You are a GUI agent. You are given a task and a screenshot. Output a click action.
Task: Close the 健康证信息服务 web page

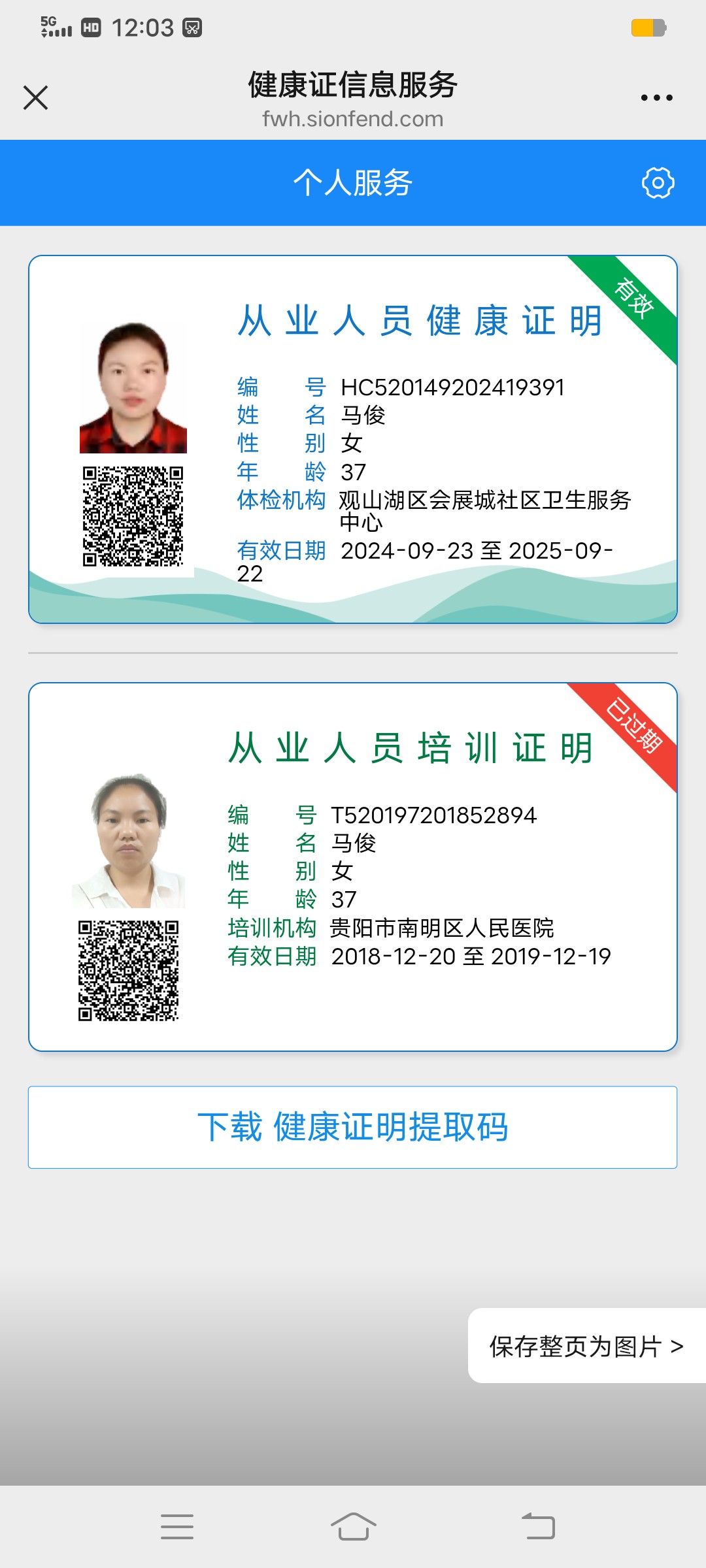tap(35, 98)
